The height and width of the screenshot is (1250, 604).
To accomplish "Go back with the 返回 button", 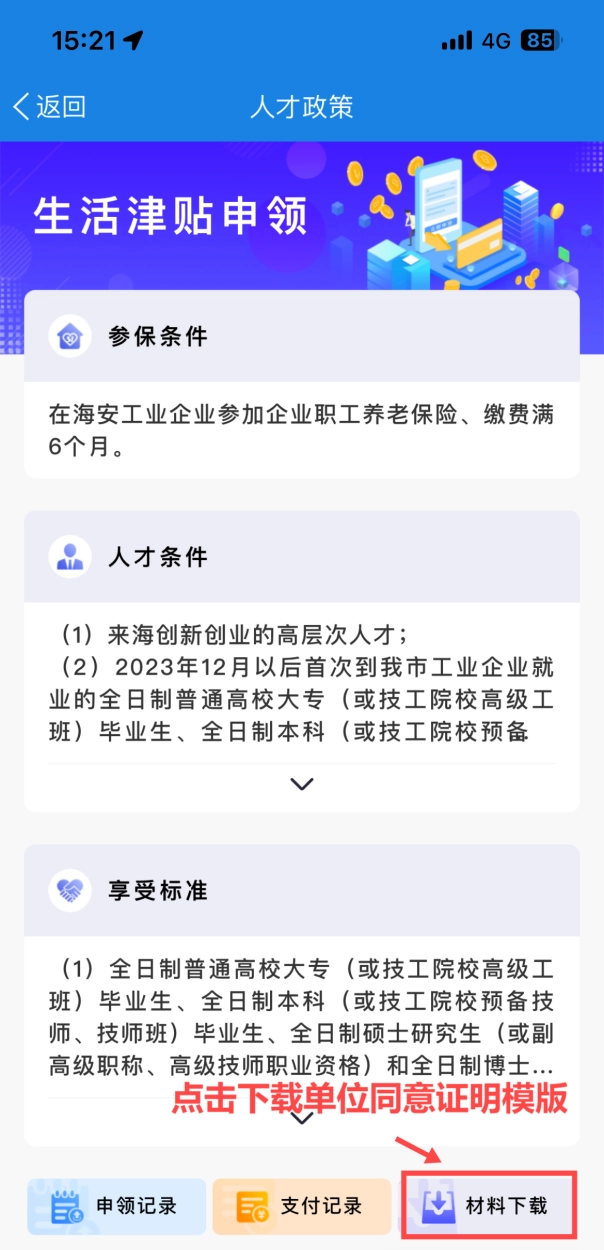I will pos(49,107).
